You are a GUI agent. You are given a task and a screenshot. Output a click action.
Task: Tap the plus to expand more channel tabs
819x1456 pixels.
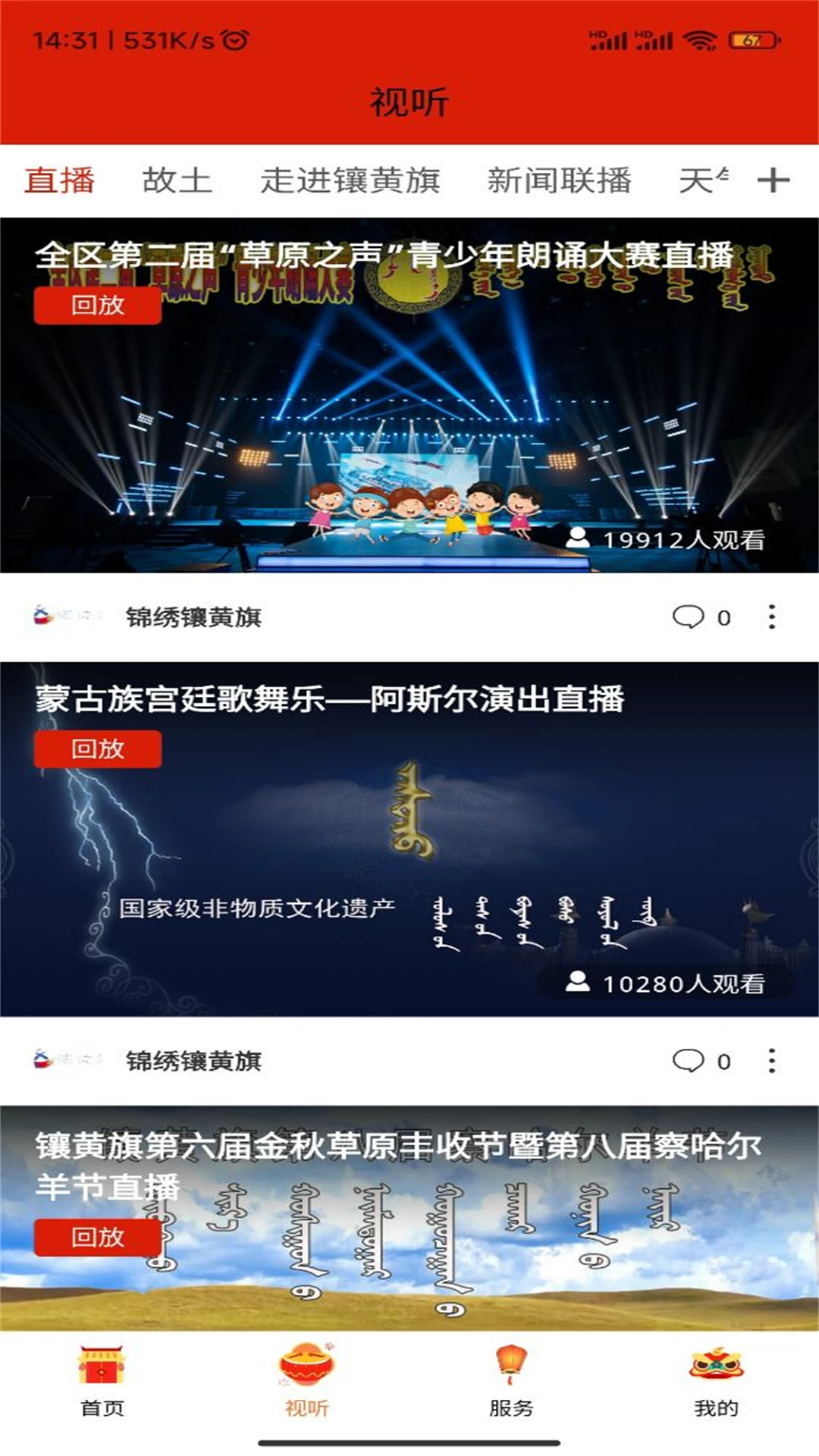point(775,179)
